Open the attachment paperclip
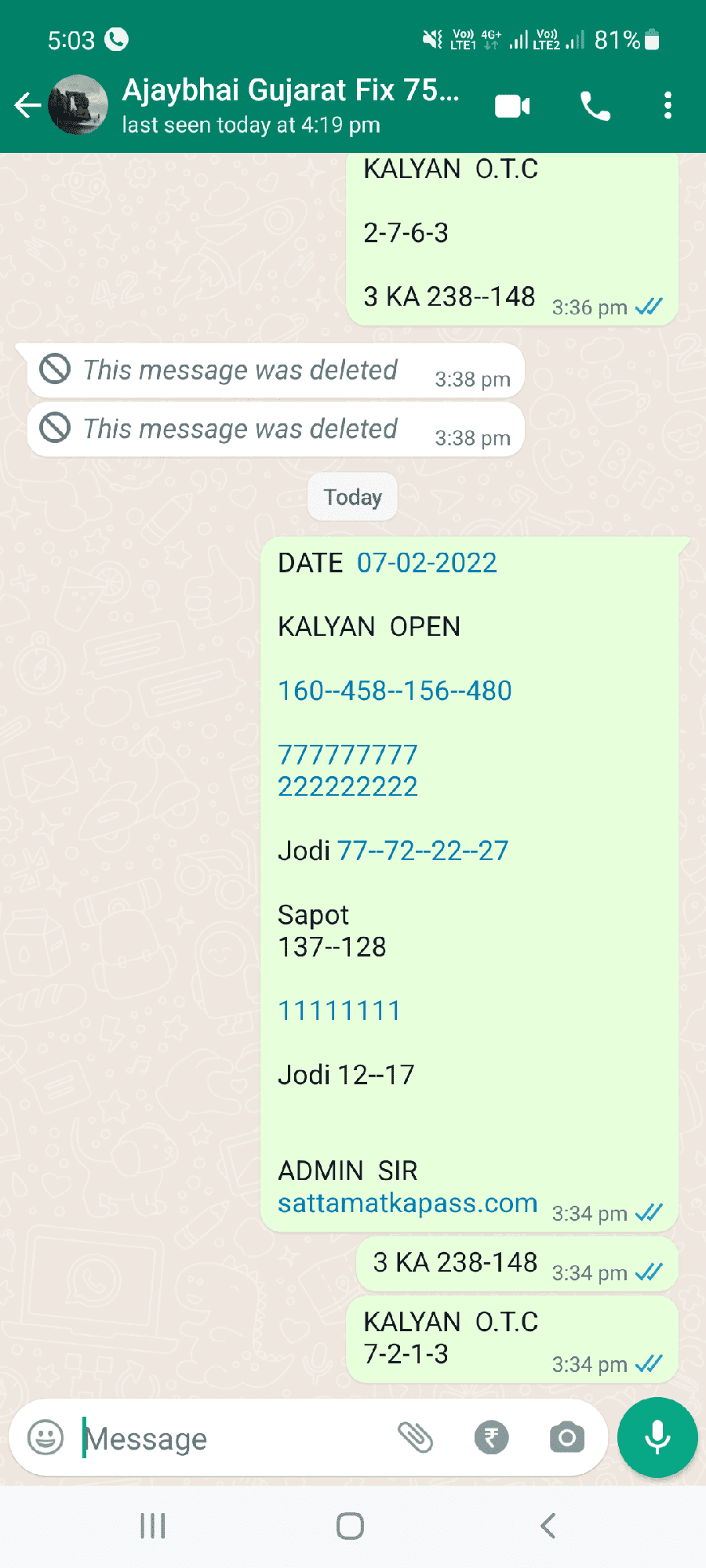The height and width of the screenshot is (1568, 706). tap(416, 1438)
